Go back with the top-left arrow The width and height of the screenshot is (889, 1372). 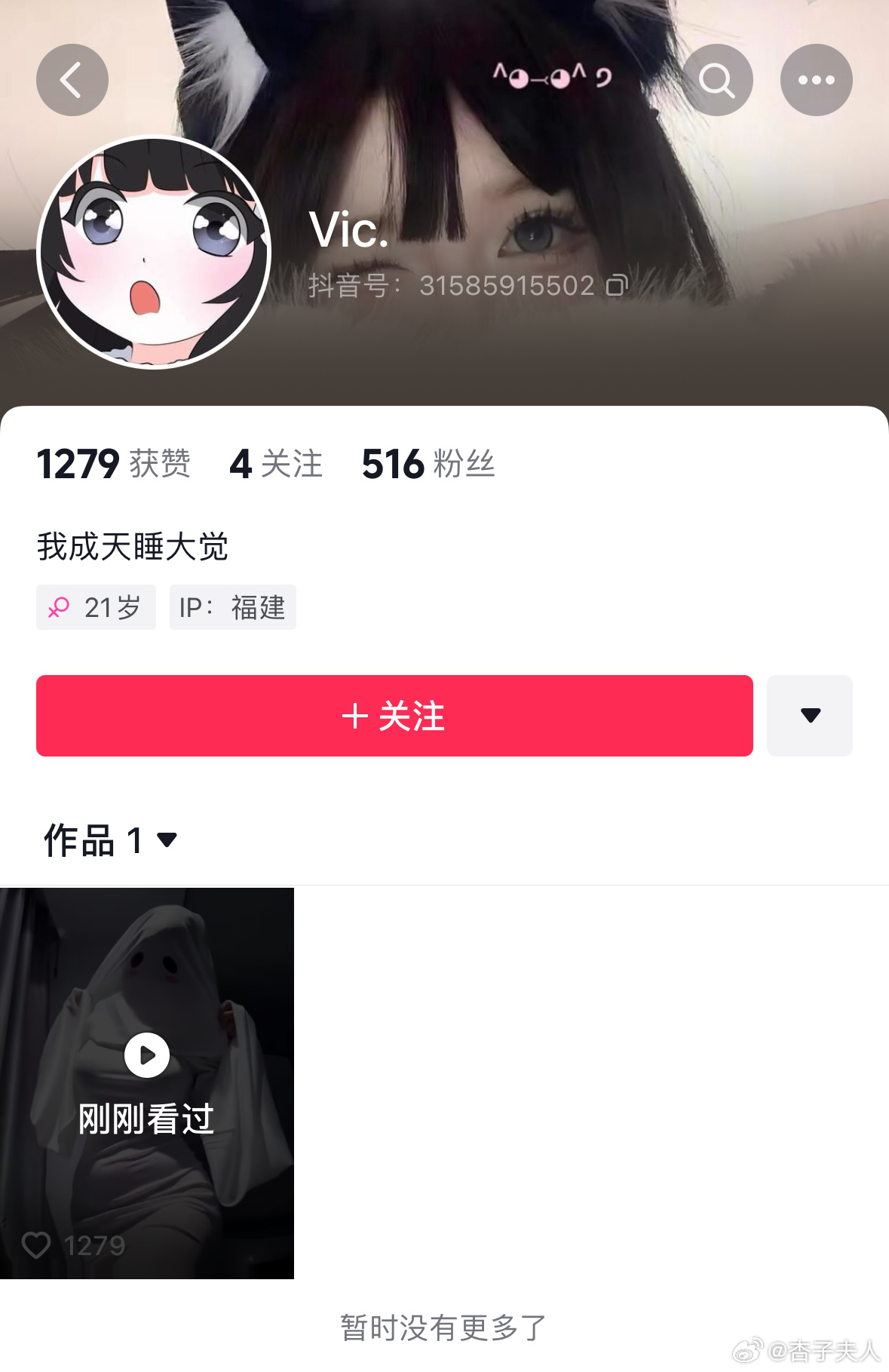pos(72,80)
